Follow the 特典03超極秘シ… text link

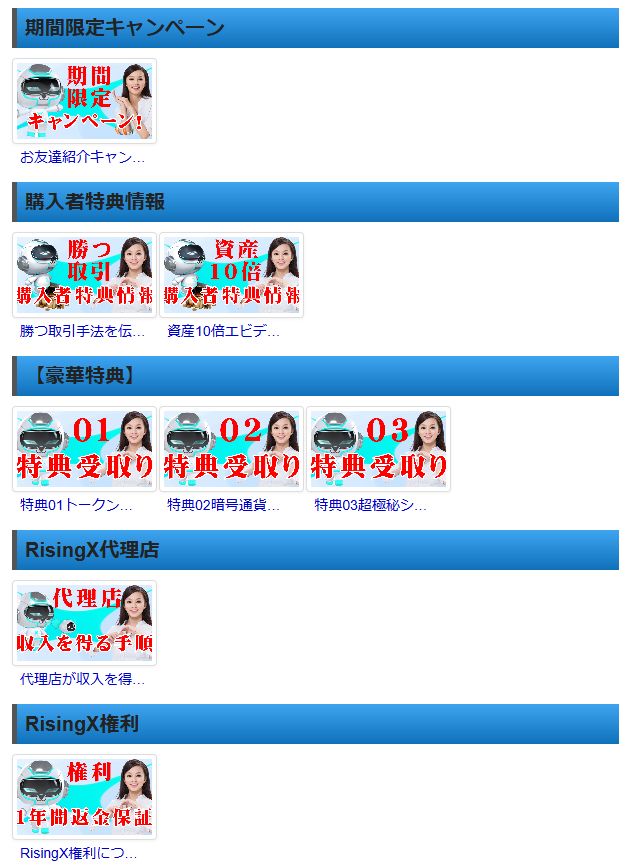tap(371, 505)
